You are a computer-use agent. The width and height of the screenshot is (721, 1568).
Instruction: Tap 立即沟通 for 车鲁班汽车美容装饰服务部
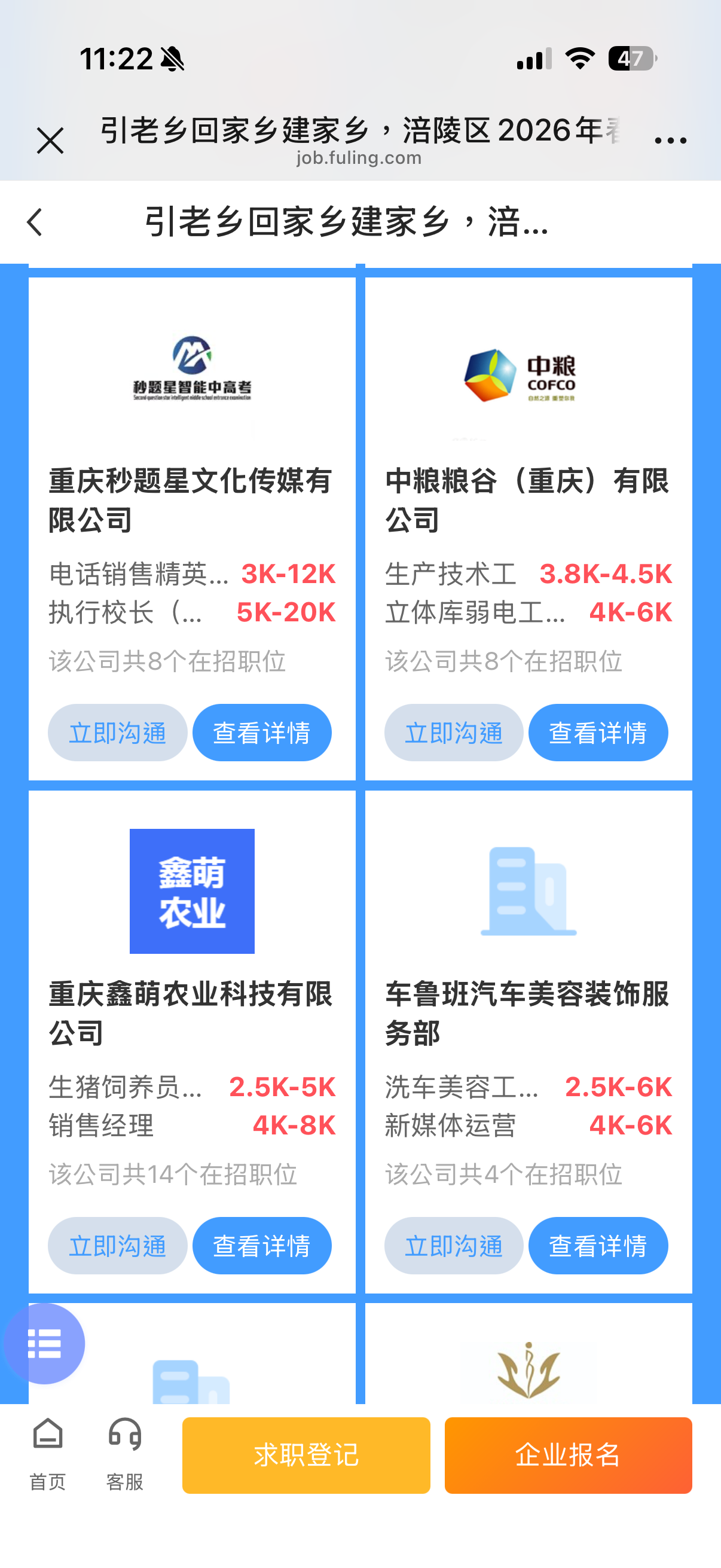453,1246
